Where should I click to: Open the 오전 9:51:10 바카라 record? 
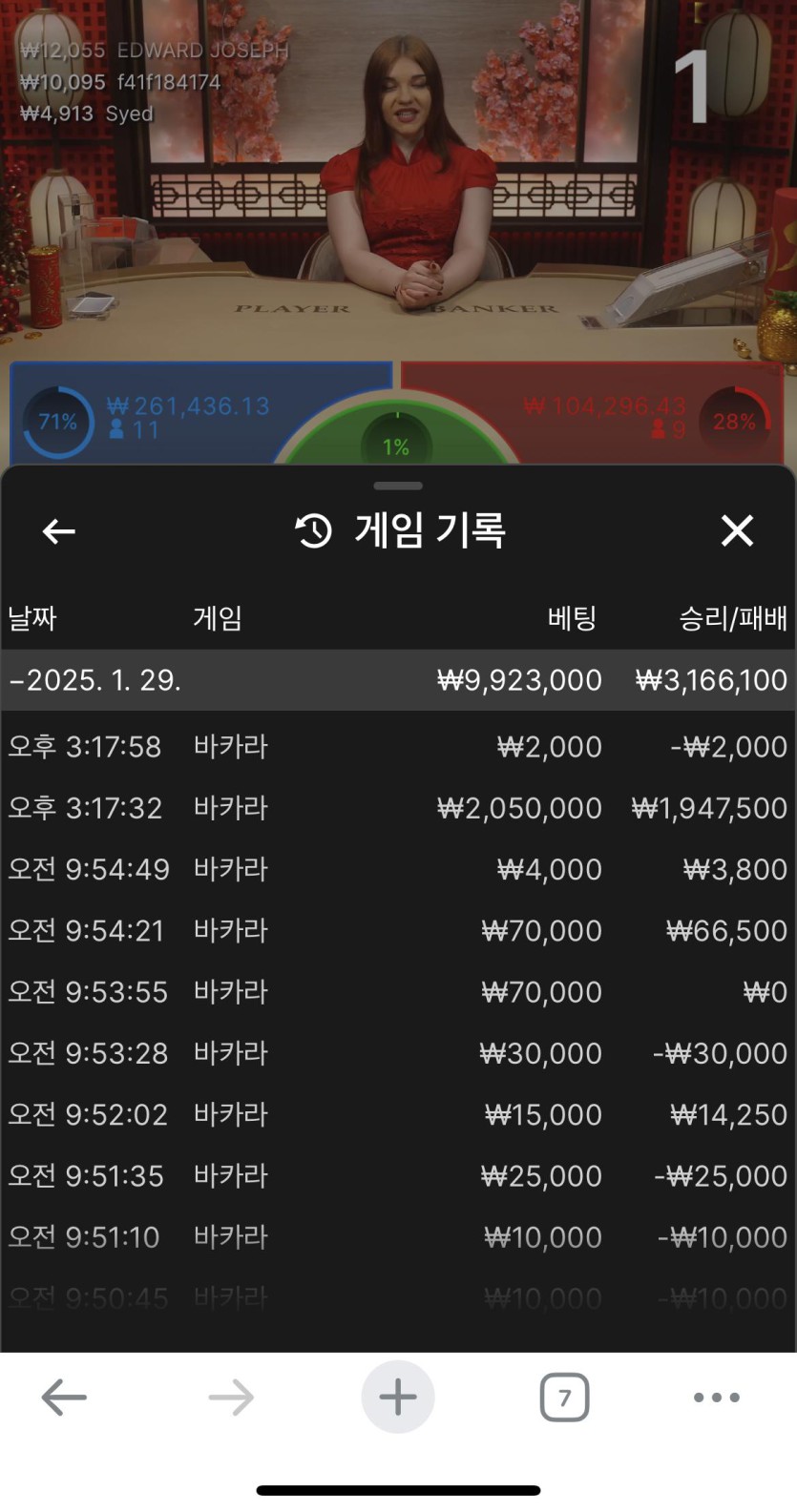[x=397, y=1237]
